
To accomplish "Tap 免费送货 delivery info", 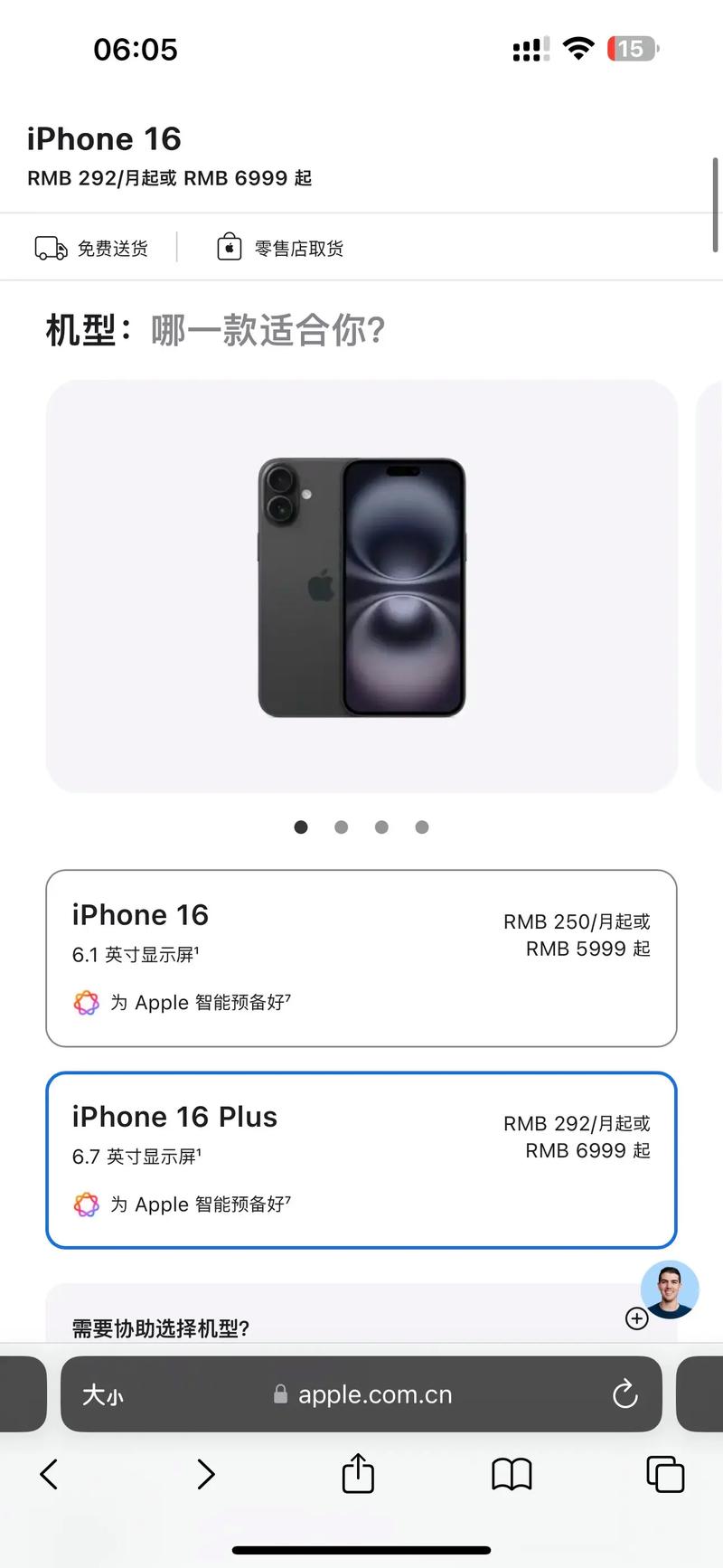I will click(91, 248).
